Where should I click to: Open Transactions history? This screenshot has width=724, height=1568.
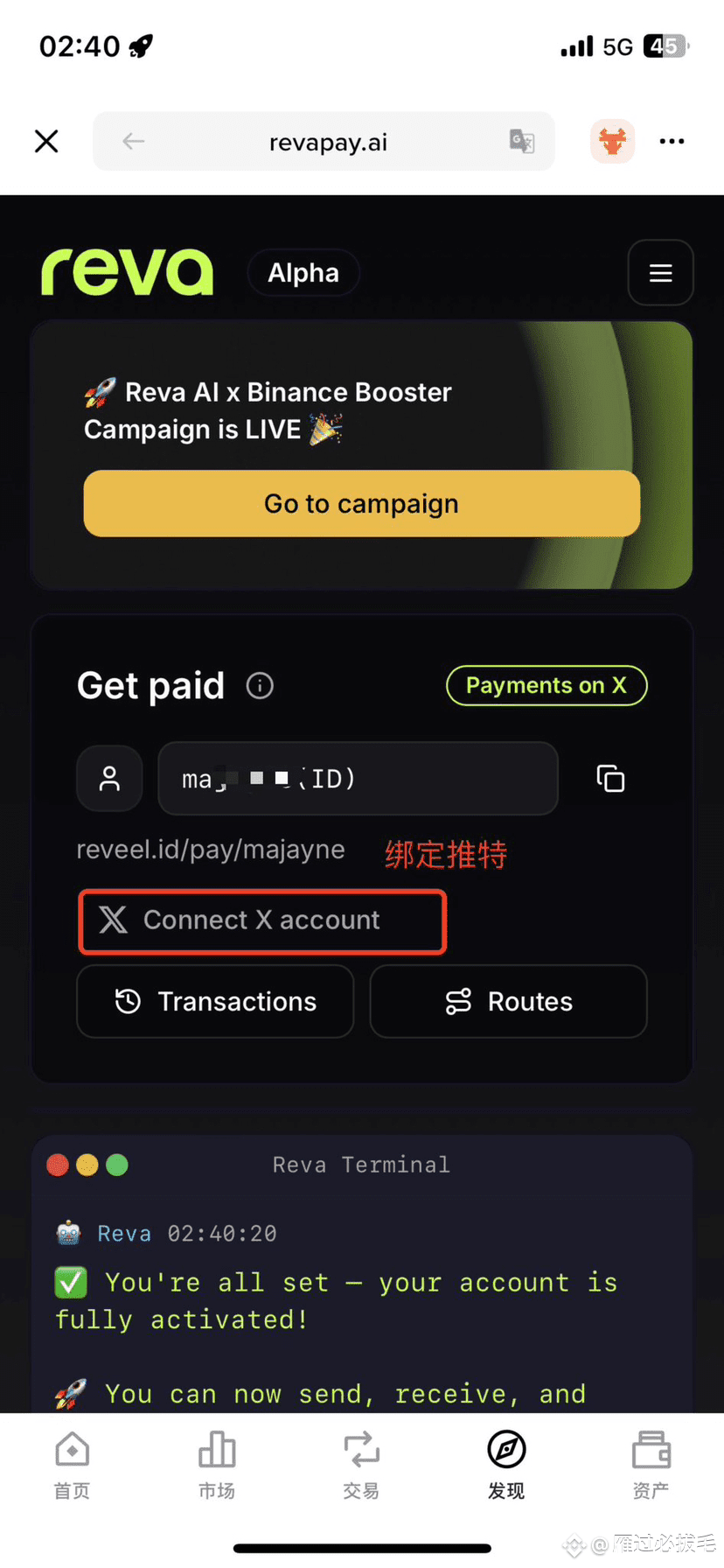coord(215,1001)
